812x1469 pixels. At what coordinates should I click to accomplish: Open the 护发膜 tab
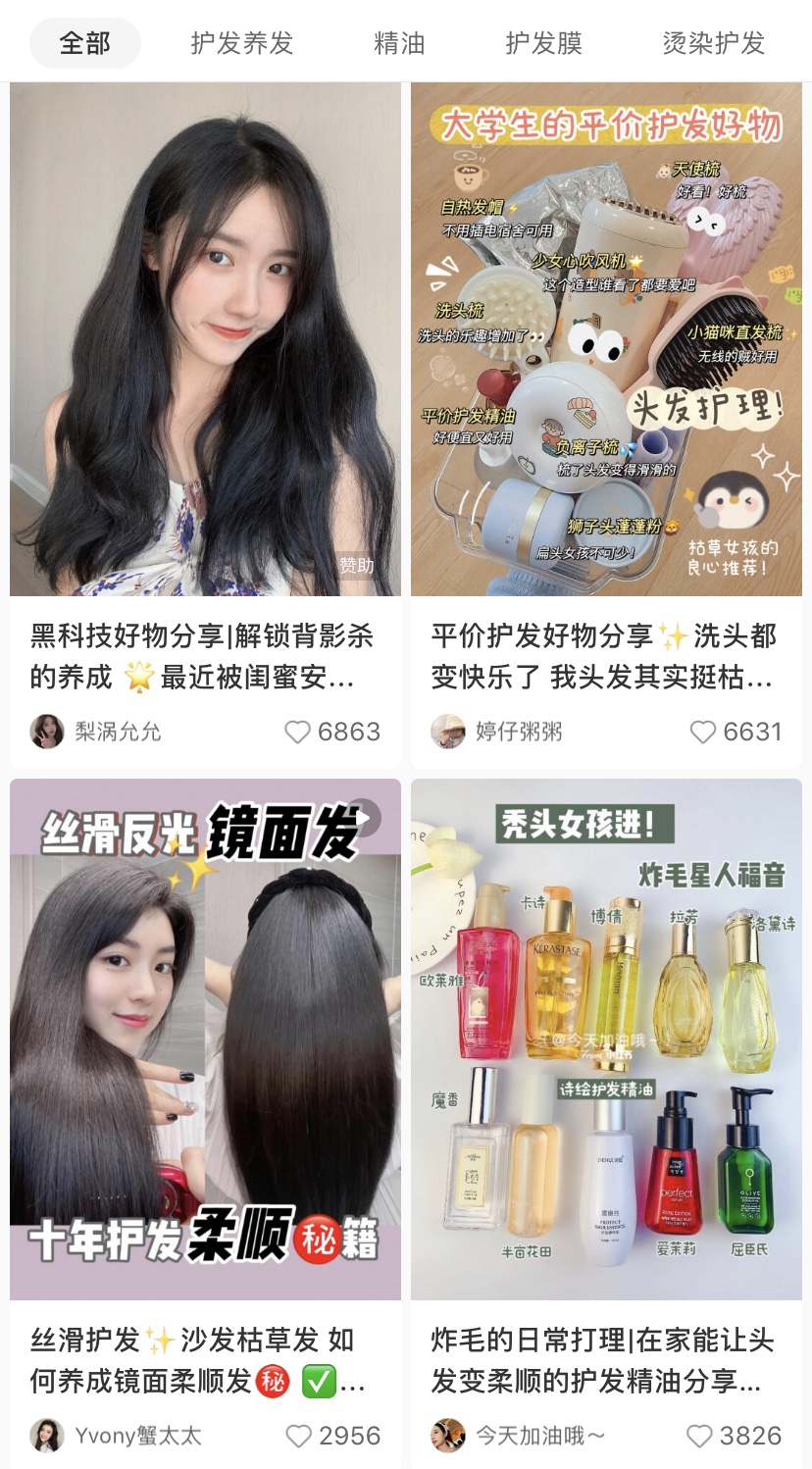[x=543, y=44]
